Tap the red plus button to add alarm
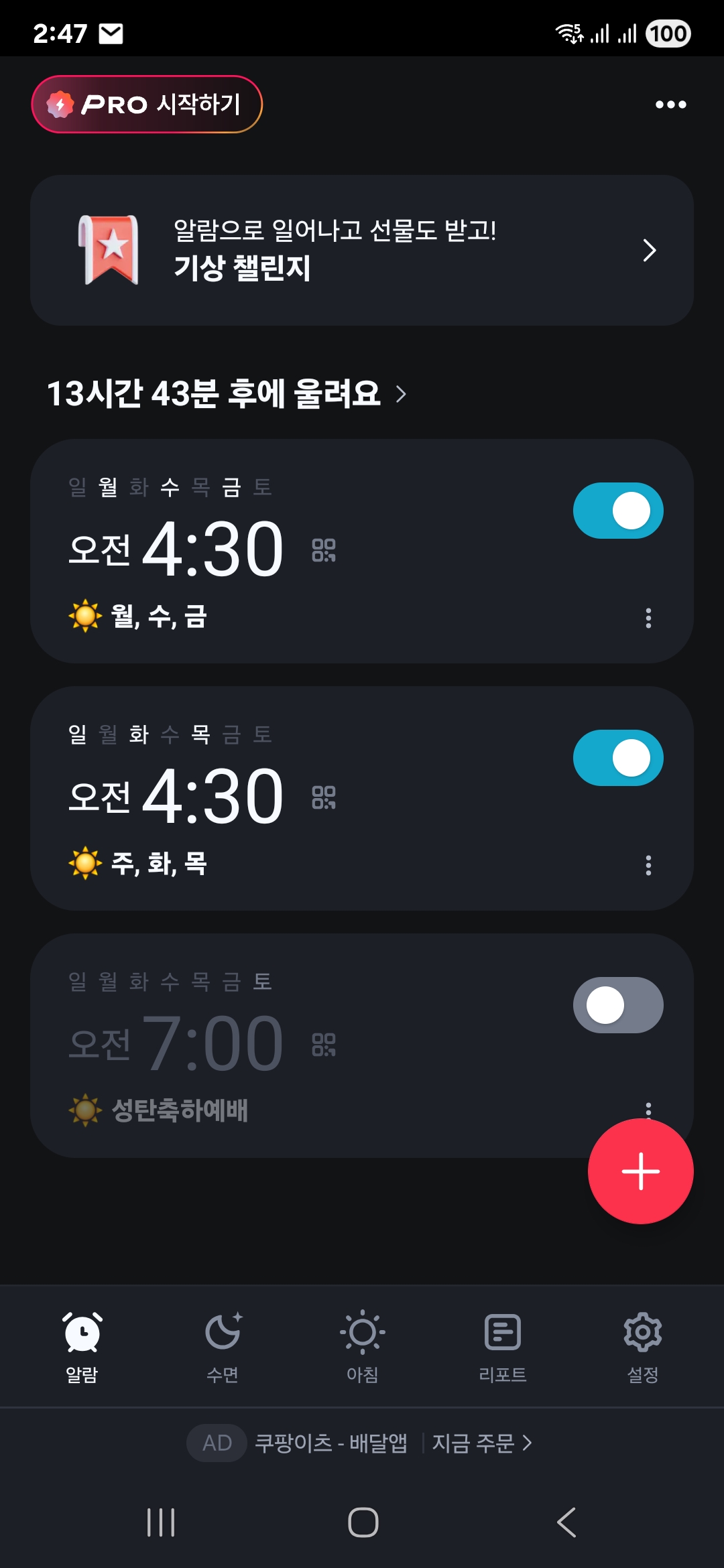724x1568 pixels. tap(641, 1170)
